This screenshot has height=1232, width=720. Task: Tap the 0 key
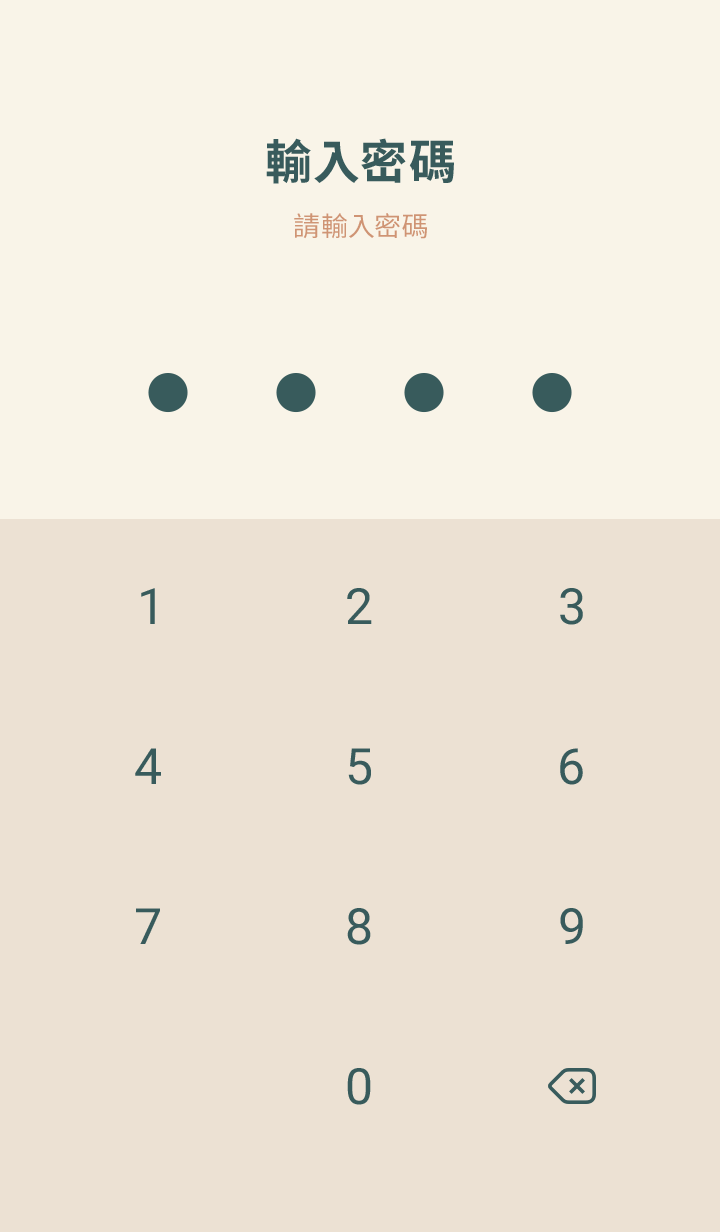point(359,1087)
